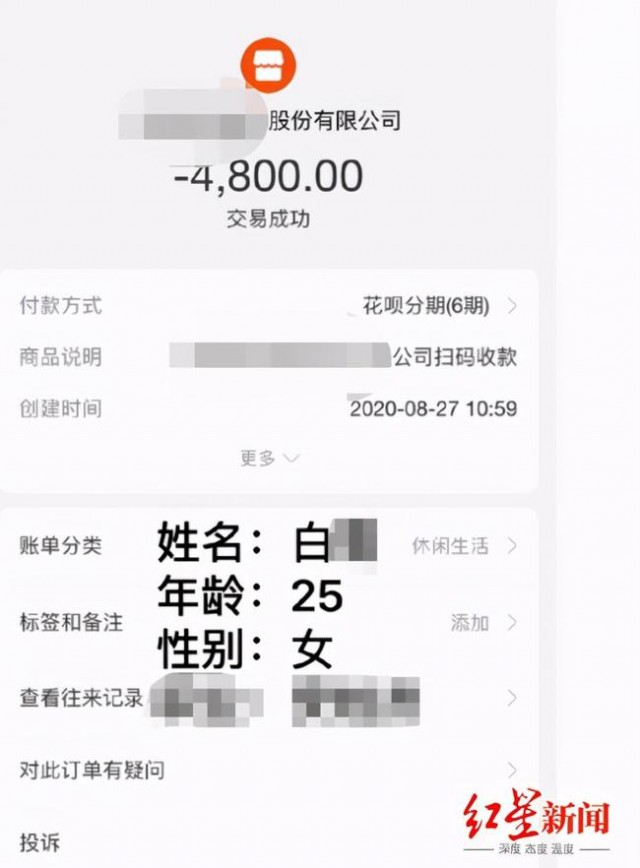Image resolution: width=640 pixels, height=868 pixels.
Task: Expand the 更多 details section
Action: (269, 458)
